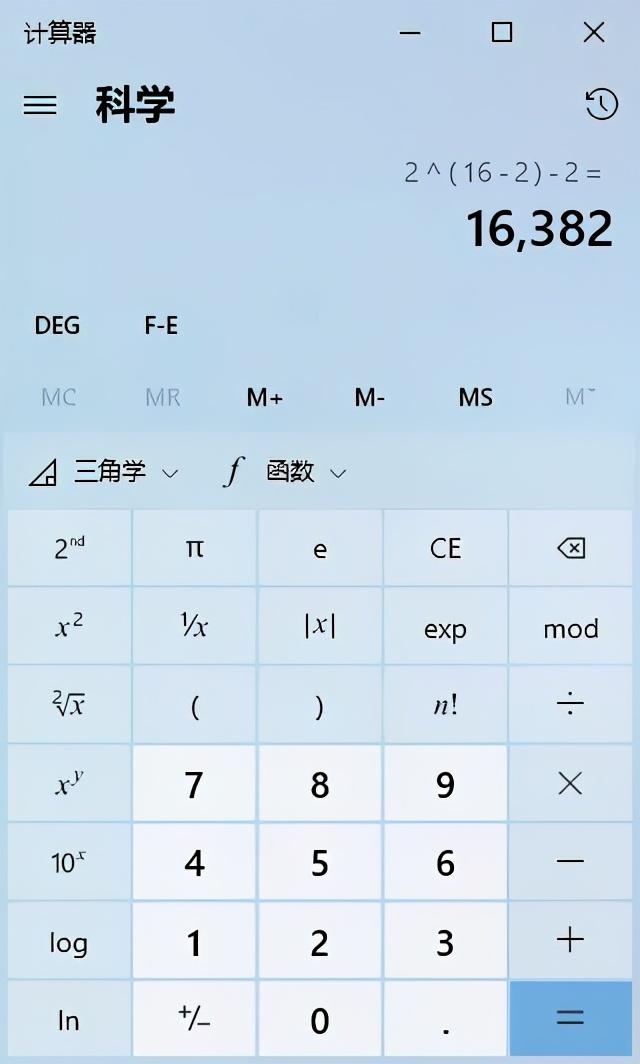
Task: Toggle the DEG angle unit
Action: 57,326
